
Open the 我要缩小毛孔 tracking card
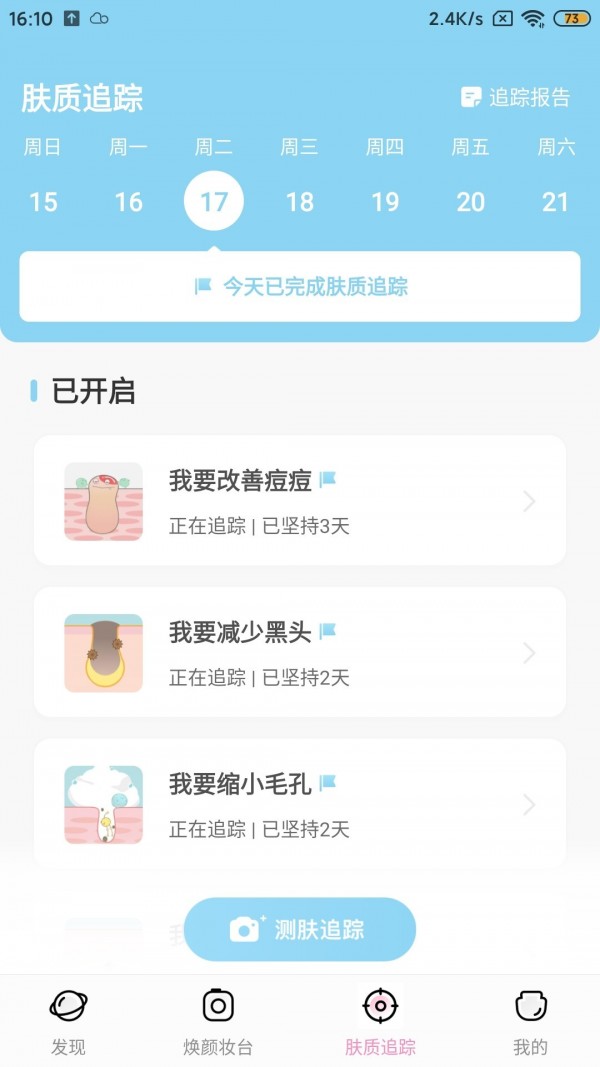pyautogui.click(x=300, y=804)
